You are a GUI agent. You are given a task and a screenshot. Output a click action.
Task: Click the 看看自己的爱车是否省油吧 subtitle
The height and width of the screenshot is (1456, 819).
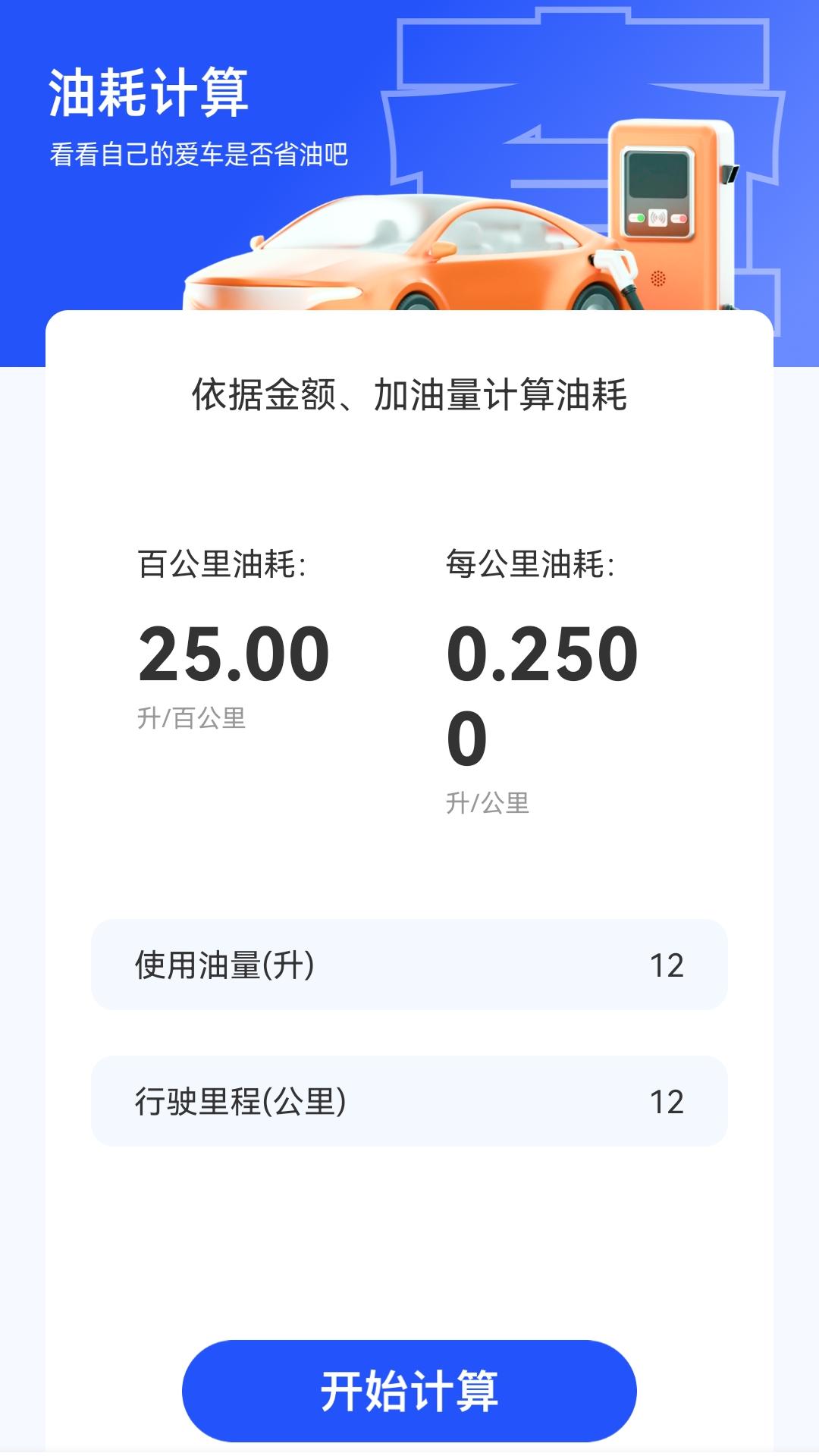pyautogui.click(x=201, y=151)
